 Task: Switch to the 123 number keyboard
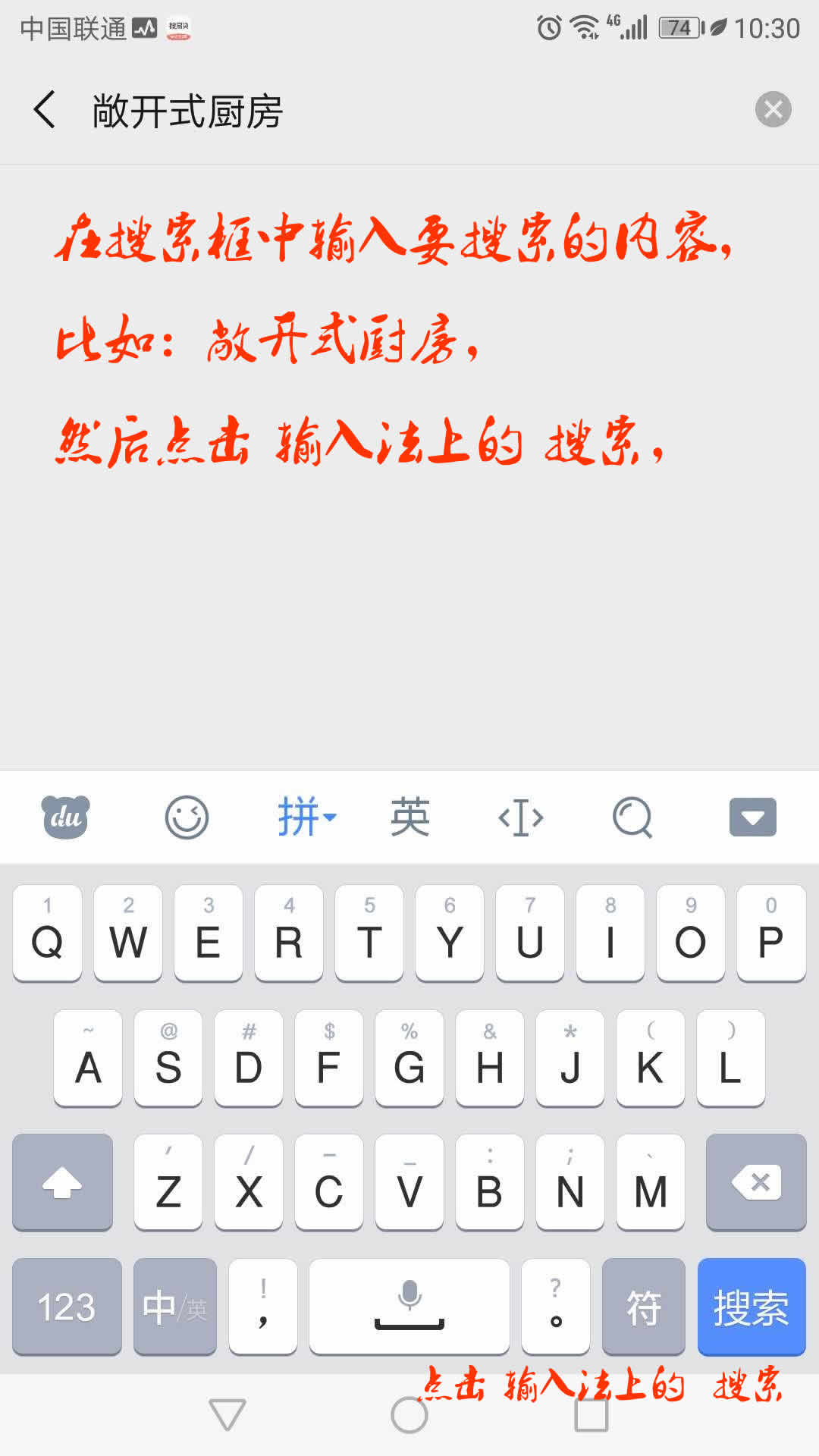(x=67, y=1307)
